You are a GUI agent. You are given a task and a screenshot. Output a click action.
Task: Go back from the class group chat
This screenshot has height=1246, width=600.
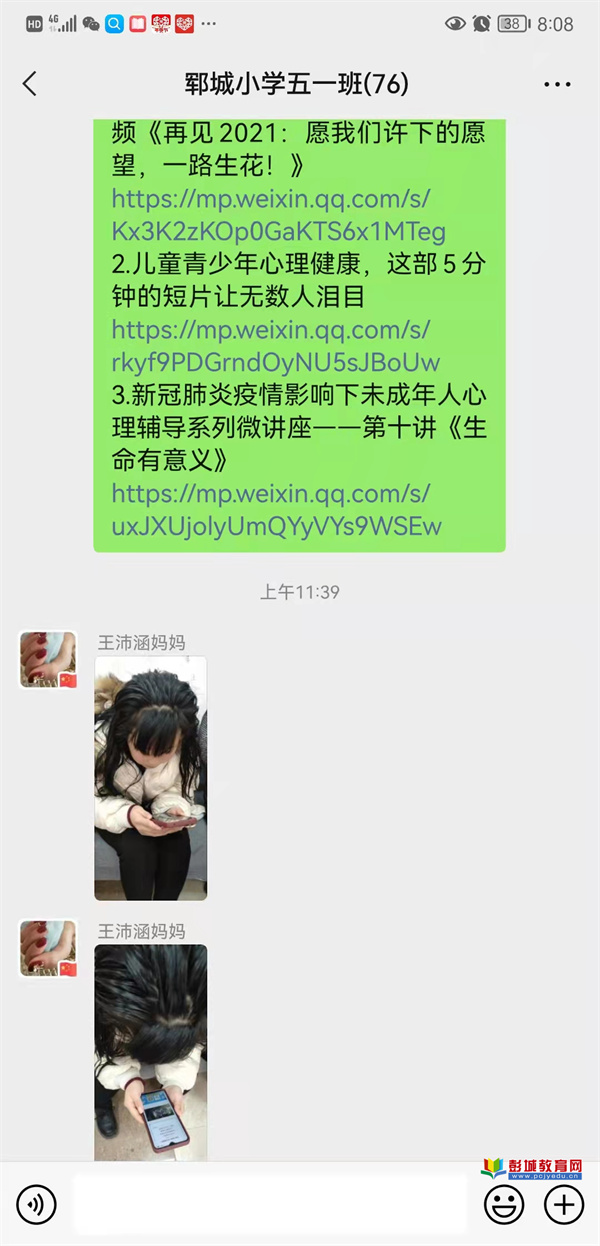(x=30, y=84)
